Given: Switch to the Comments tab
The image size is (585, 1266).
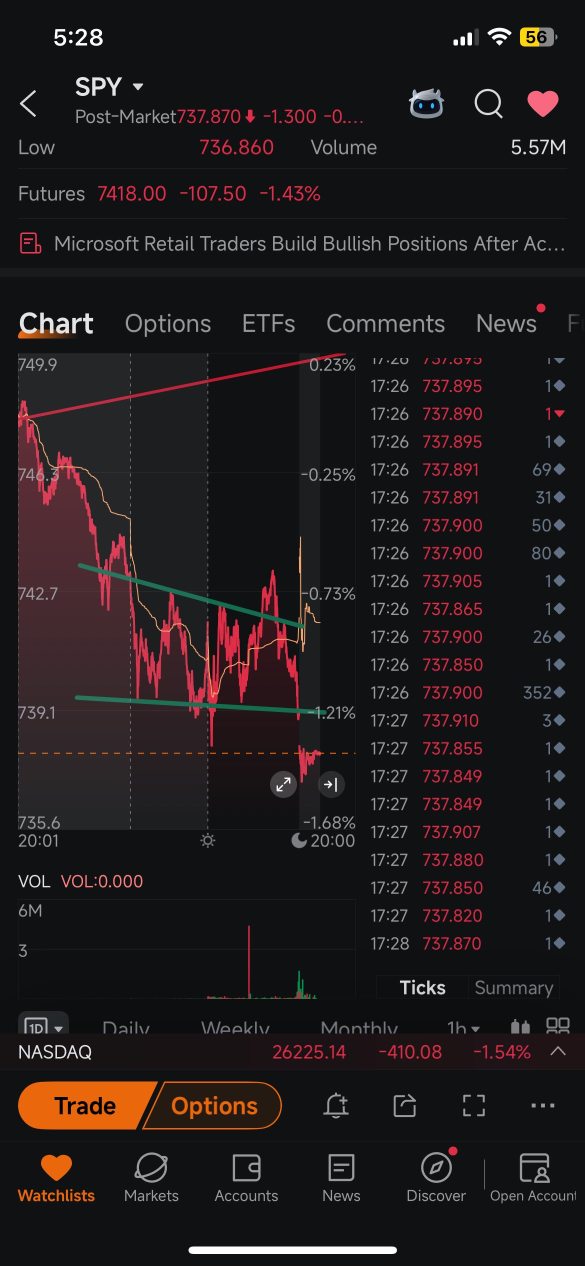Looking at the screenshot, I should pos(385,323).
